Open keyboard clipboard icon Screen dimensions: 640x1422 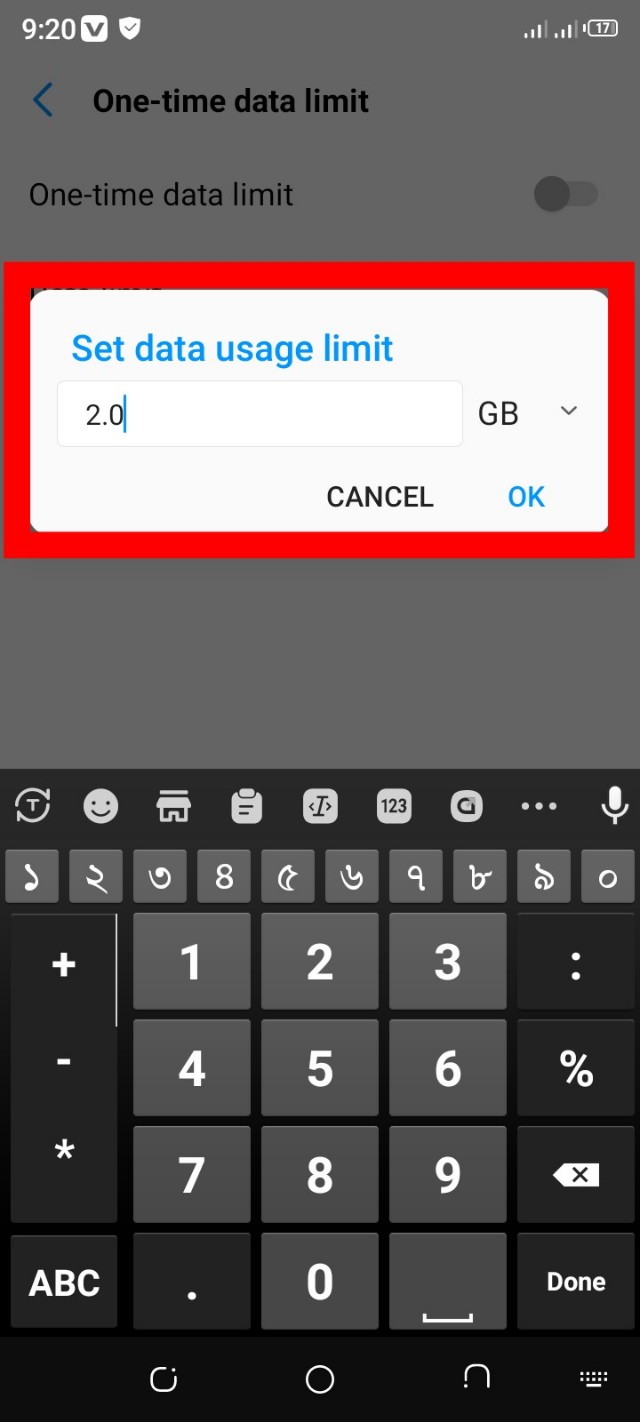coord(247,806)
